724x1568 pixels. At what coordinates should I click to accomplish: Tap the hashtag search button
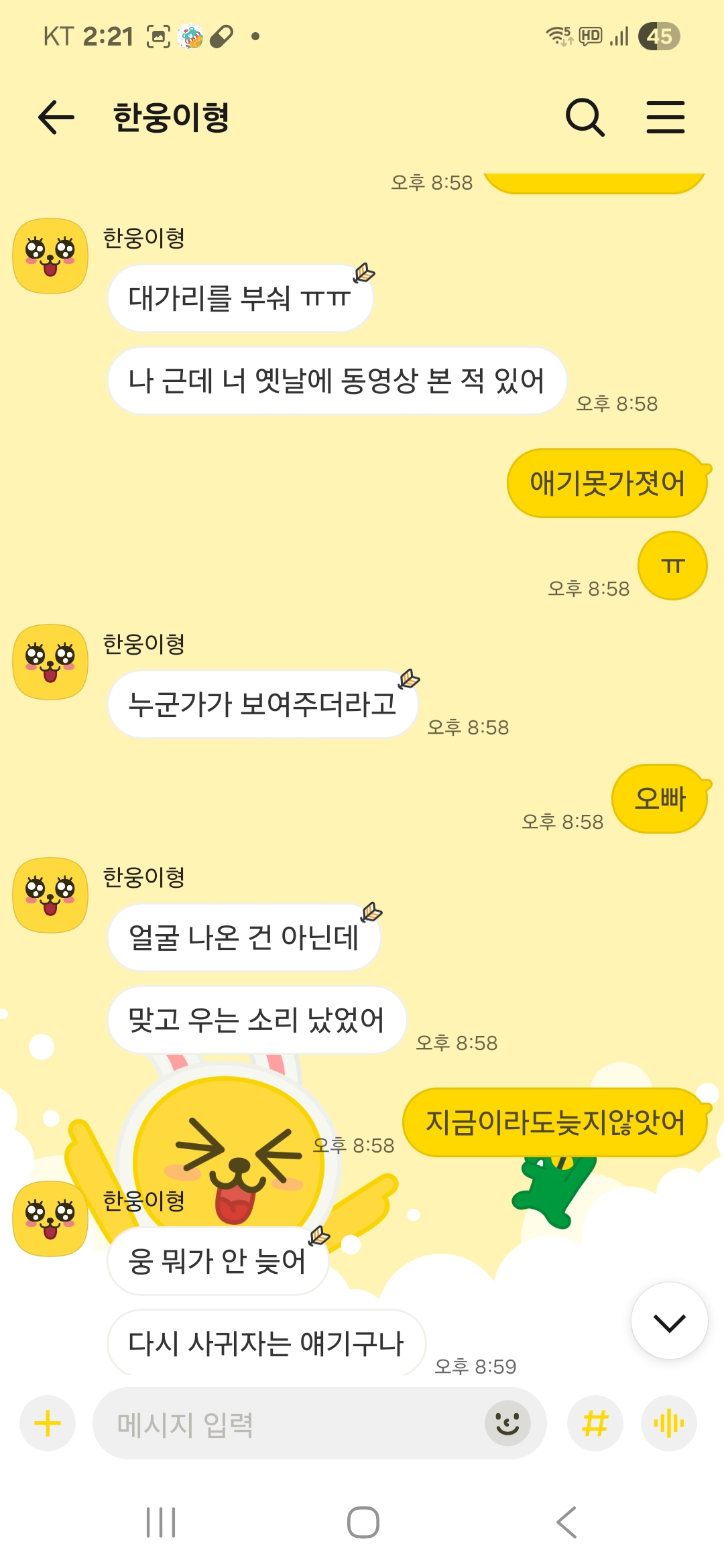pos(595,1423)
